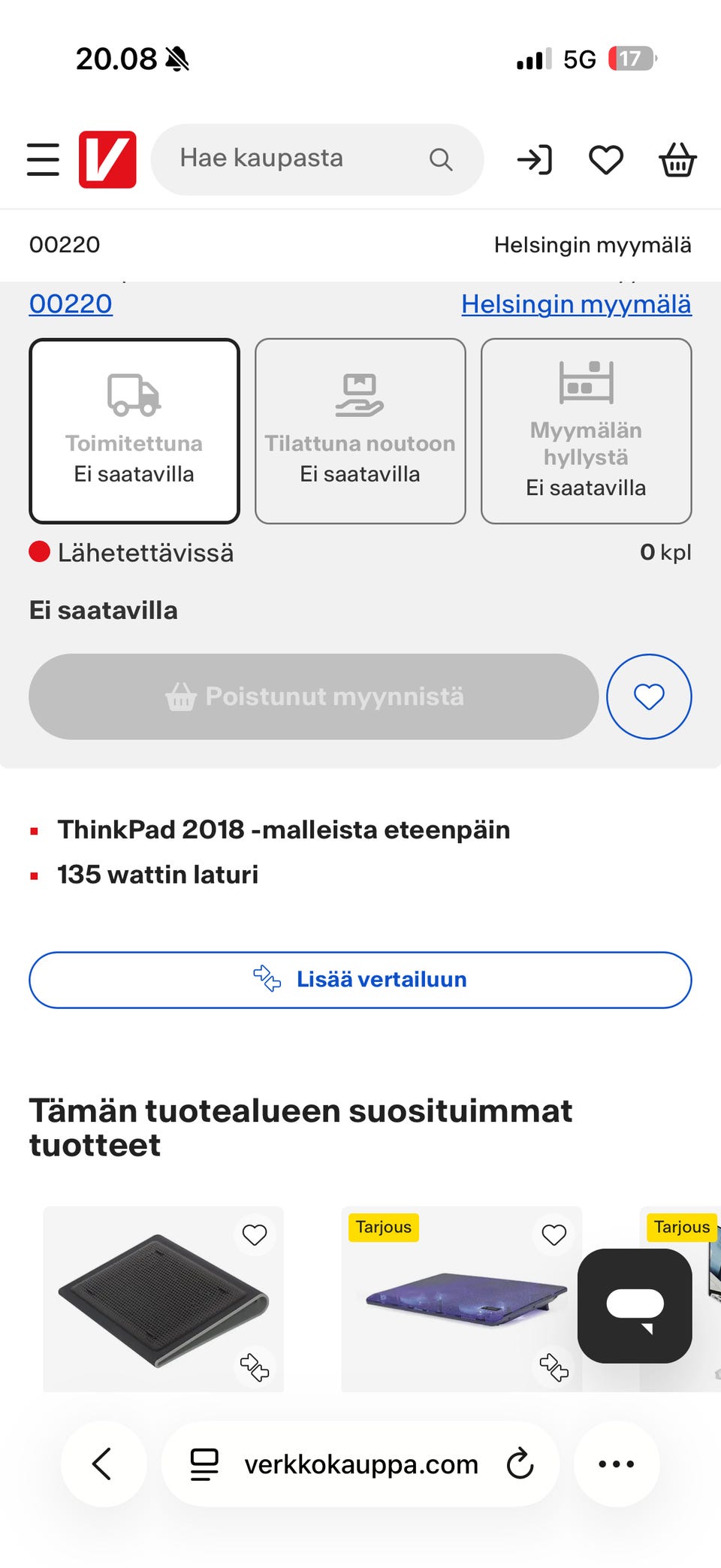The width and height of the screenshot is (721, 1568).
Task: Open favorites via header heart icon
Action: click(606, 159)
